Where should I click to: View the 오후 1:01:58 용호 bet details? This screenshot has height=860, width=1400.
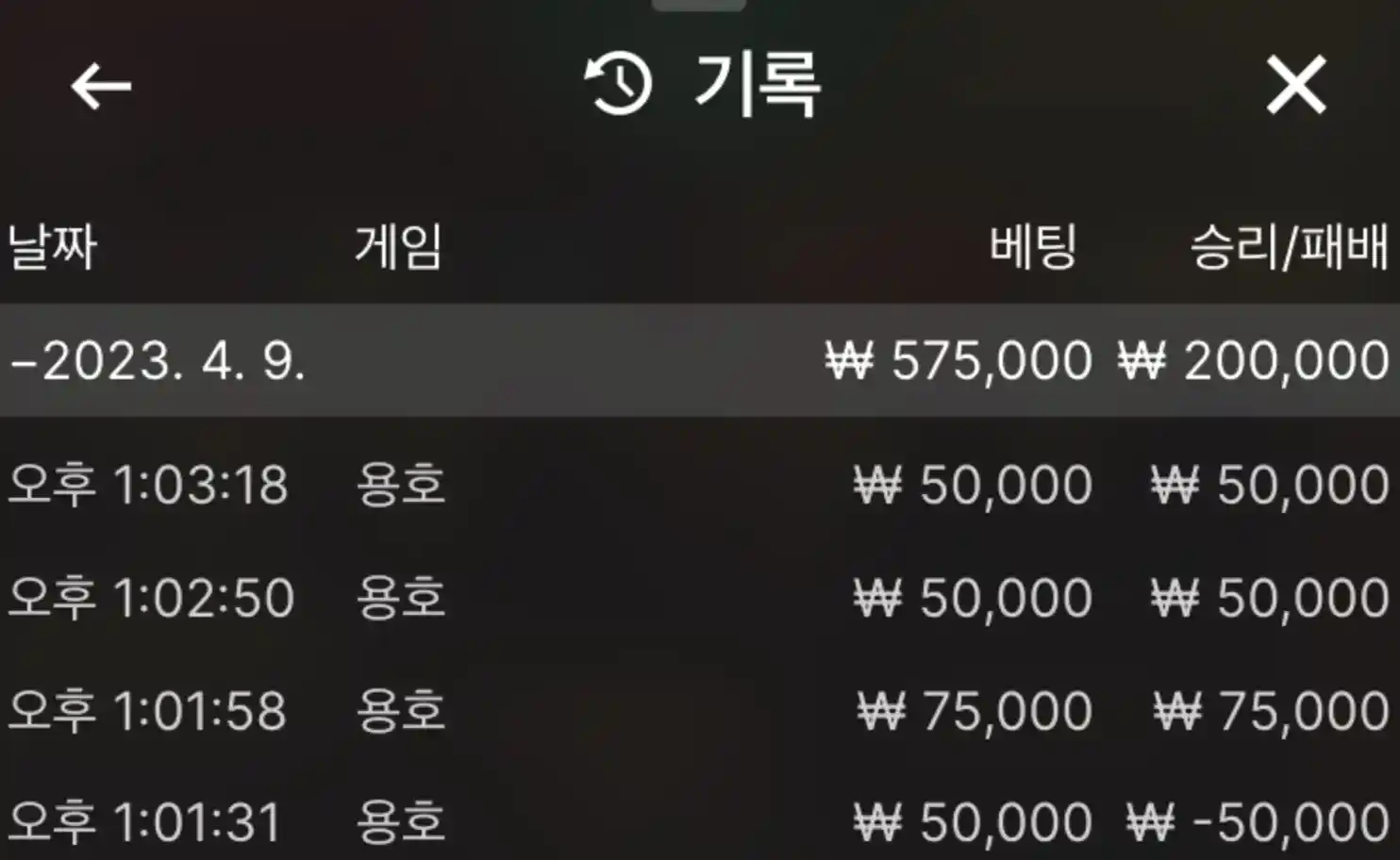(698, 710)
